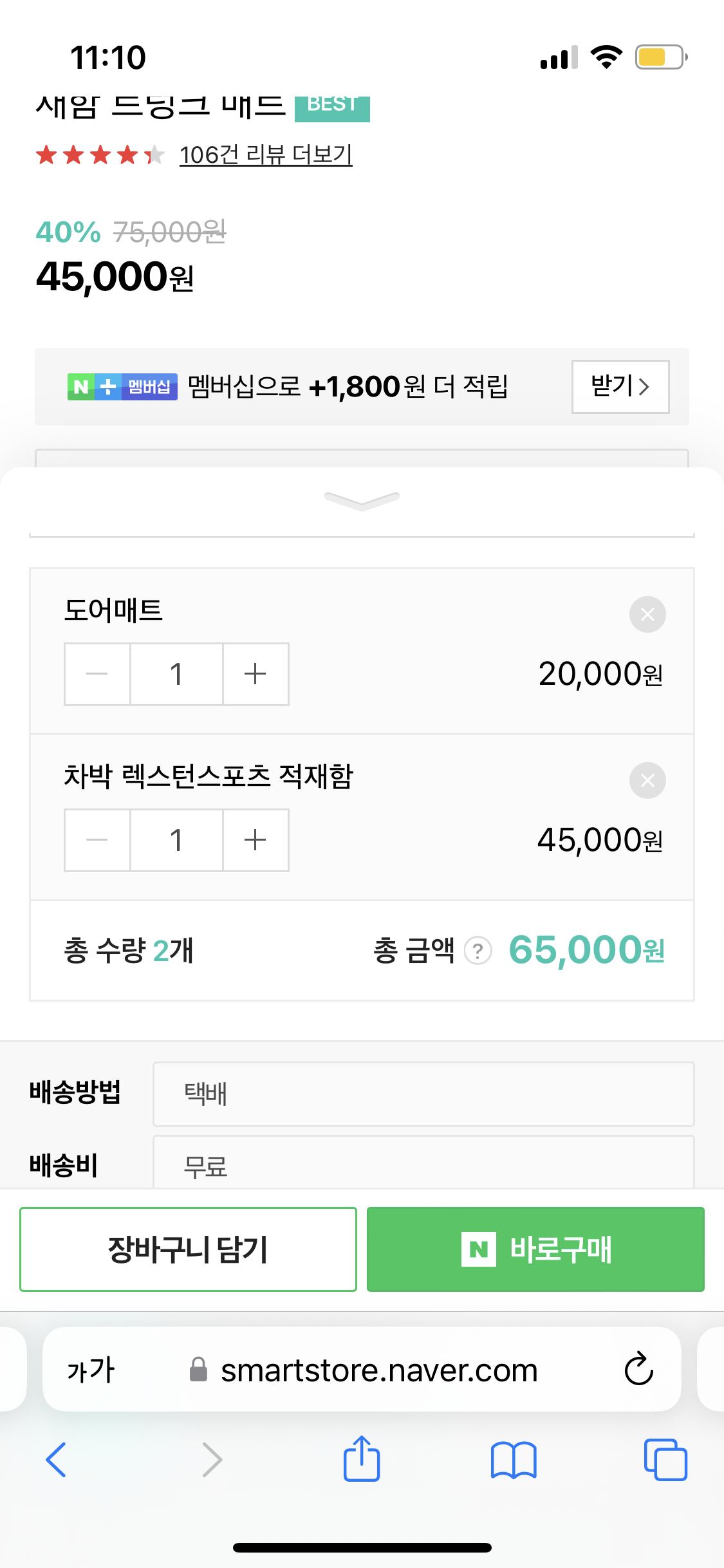Open the Safari tabs overview
724x1568 pixels.
tap(665, 1459)
